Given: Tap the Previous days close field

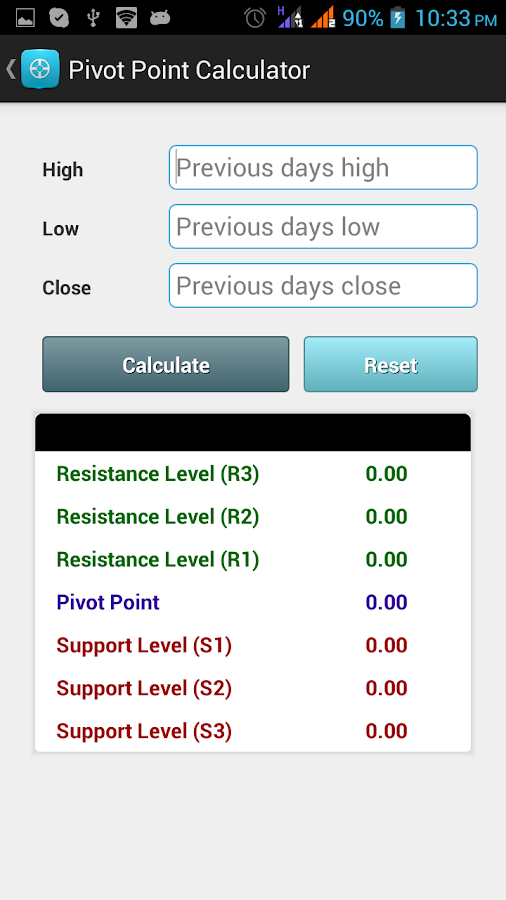Looking at the screenshot, I should [323, 286].
